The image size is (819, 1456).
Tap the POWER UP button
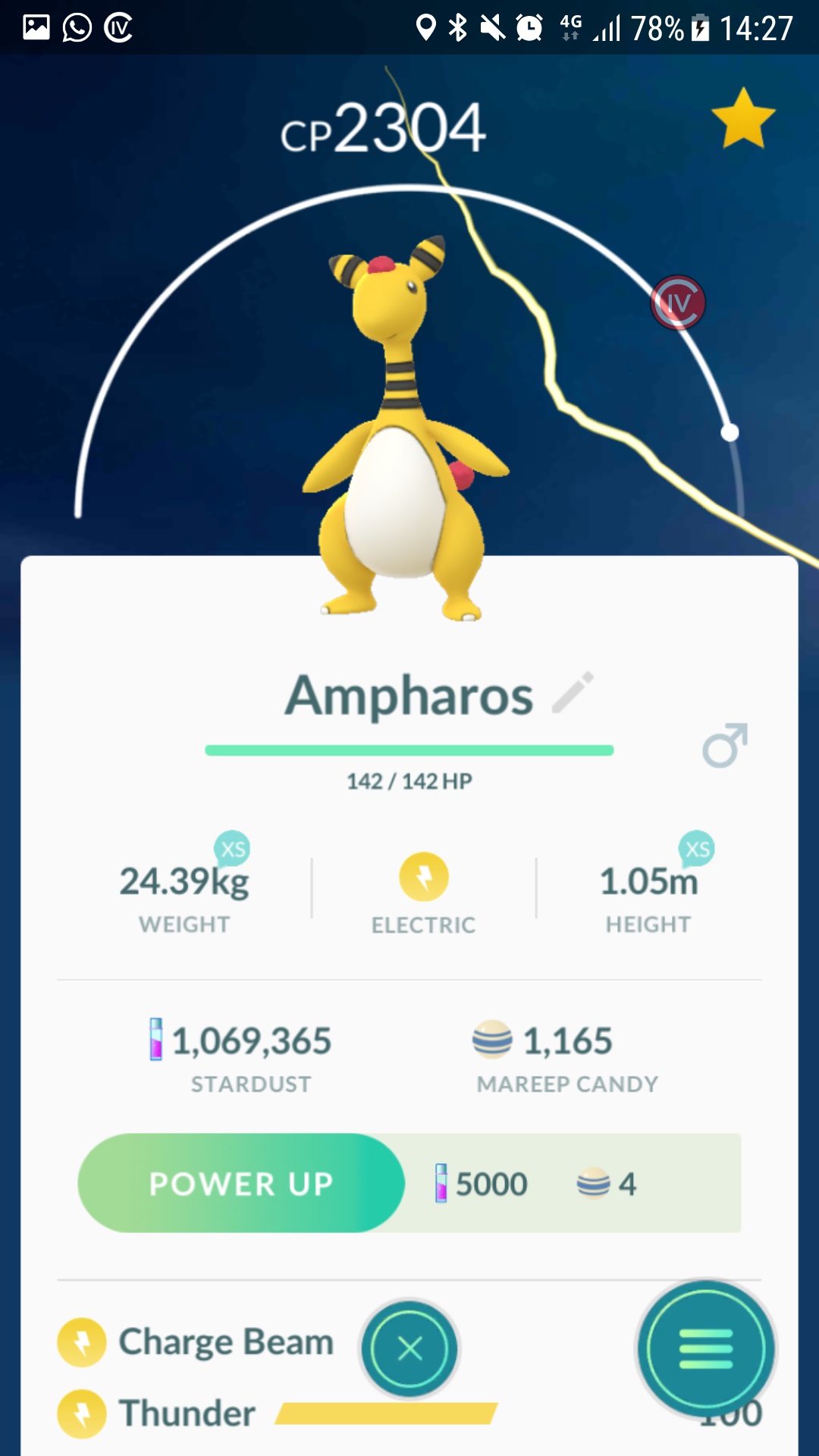[241, 1183]
